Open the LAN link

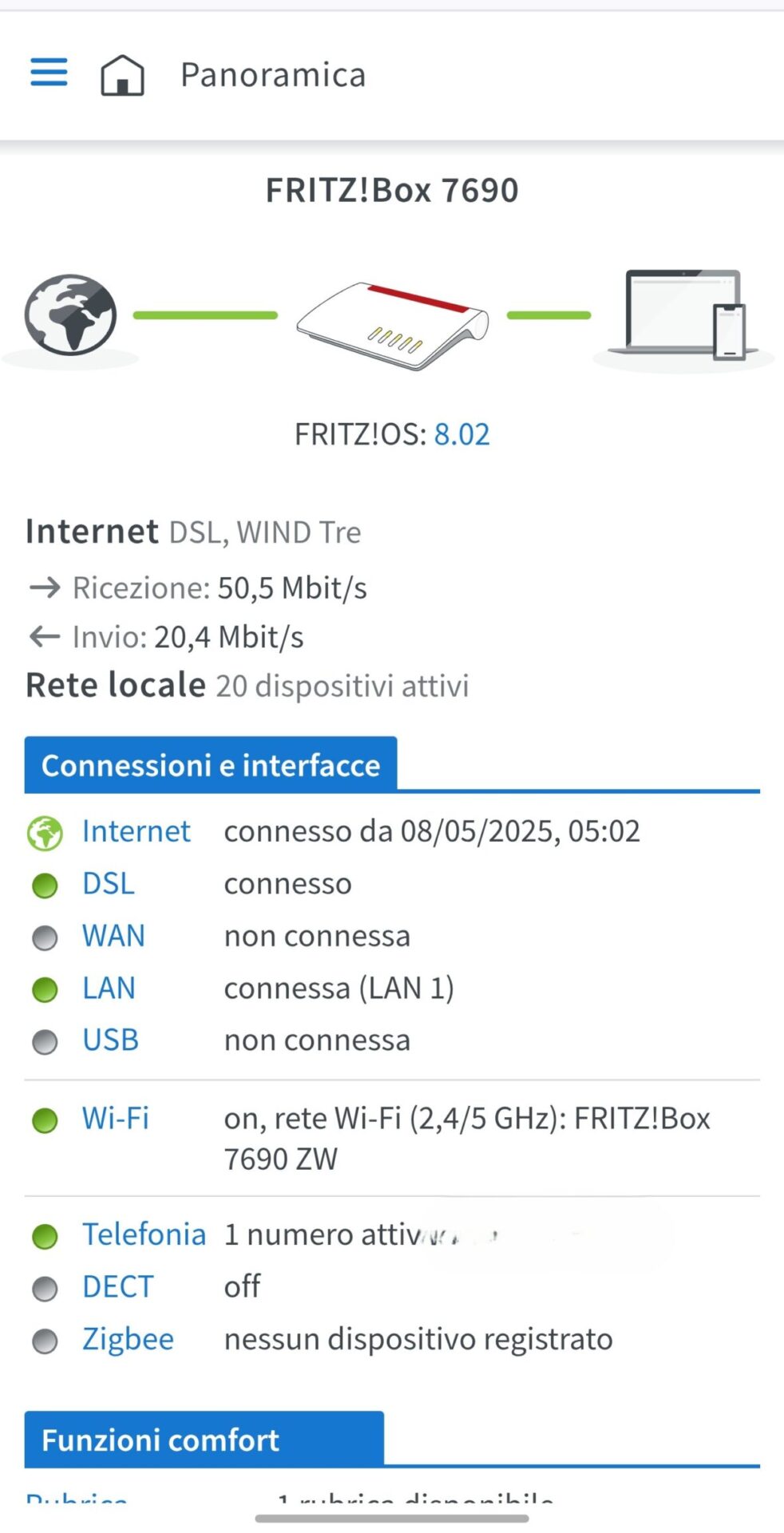click(x=109, y=988)
